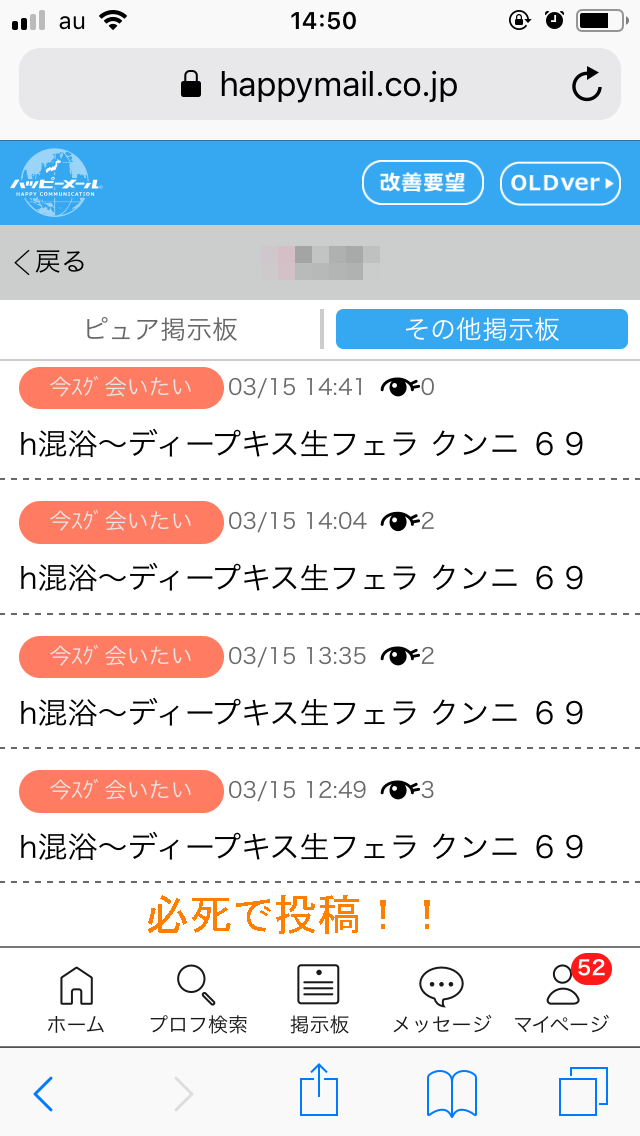640x1136 pixels.
Task: Navigate back in Safari toolbar
Action: 43,1094
